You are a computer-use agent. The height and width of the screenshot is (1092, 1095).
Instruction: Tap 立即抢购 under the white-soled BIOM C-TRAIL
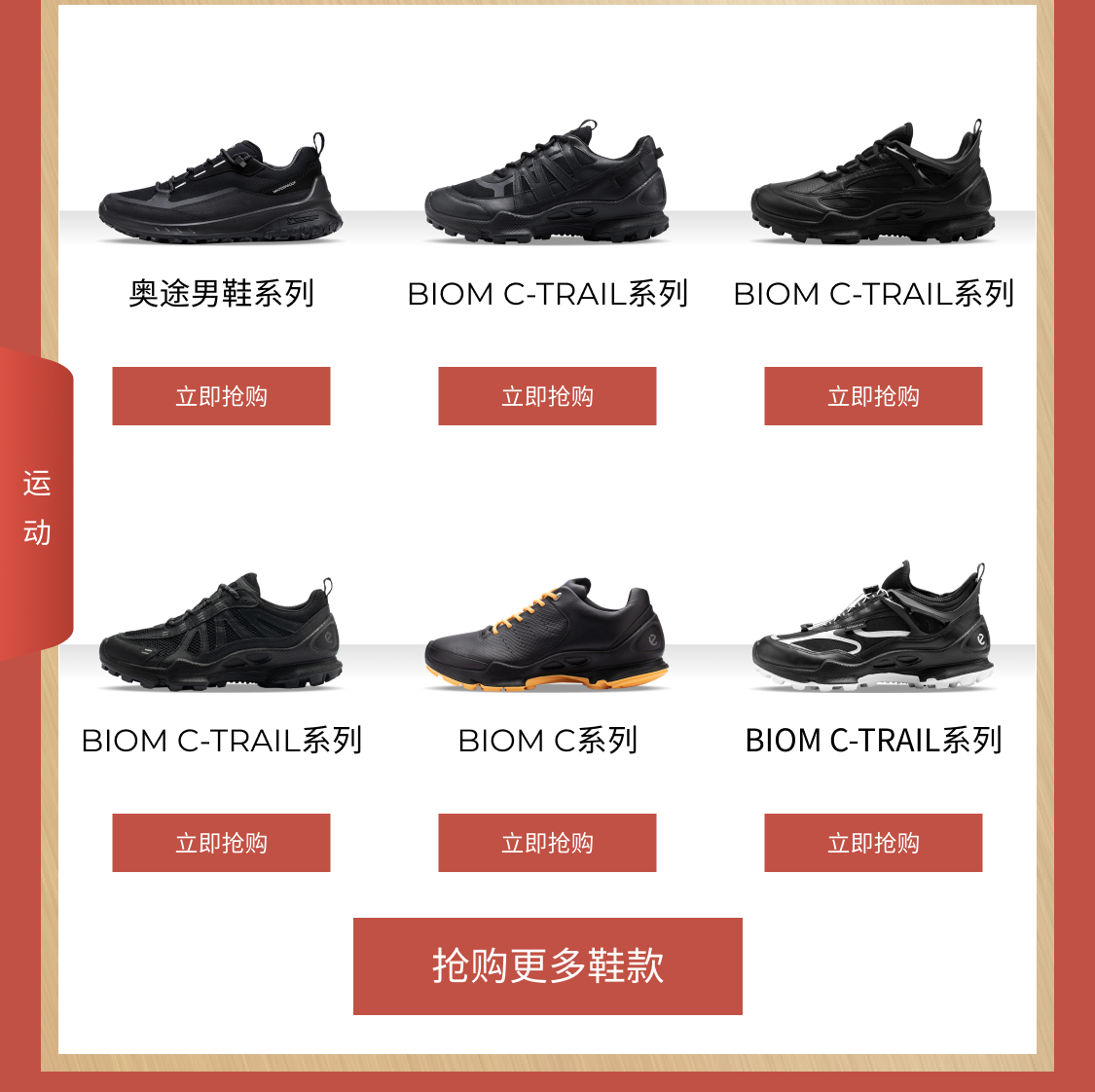coord(873,843)
